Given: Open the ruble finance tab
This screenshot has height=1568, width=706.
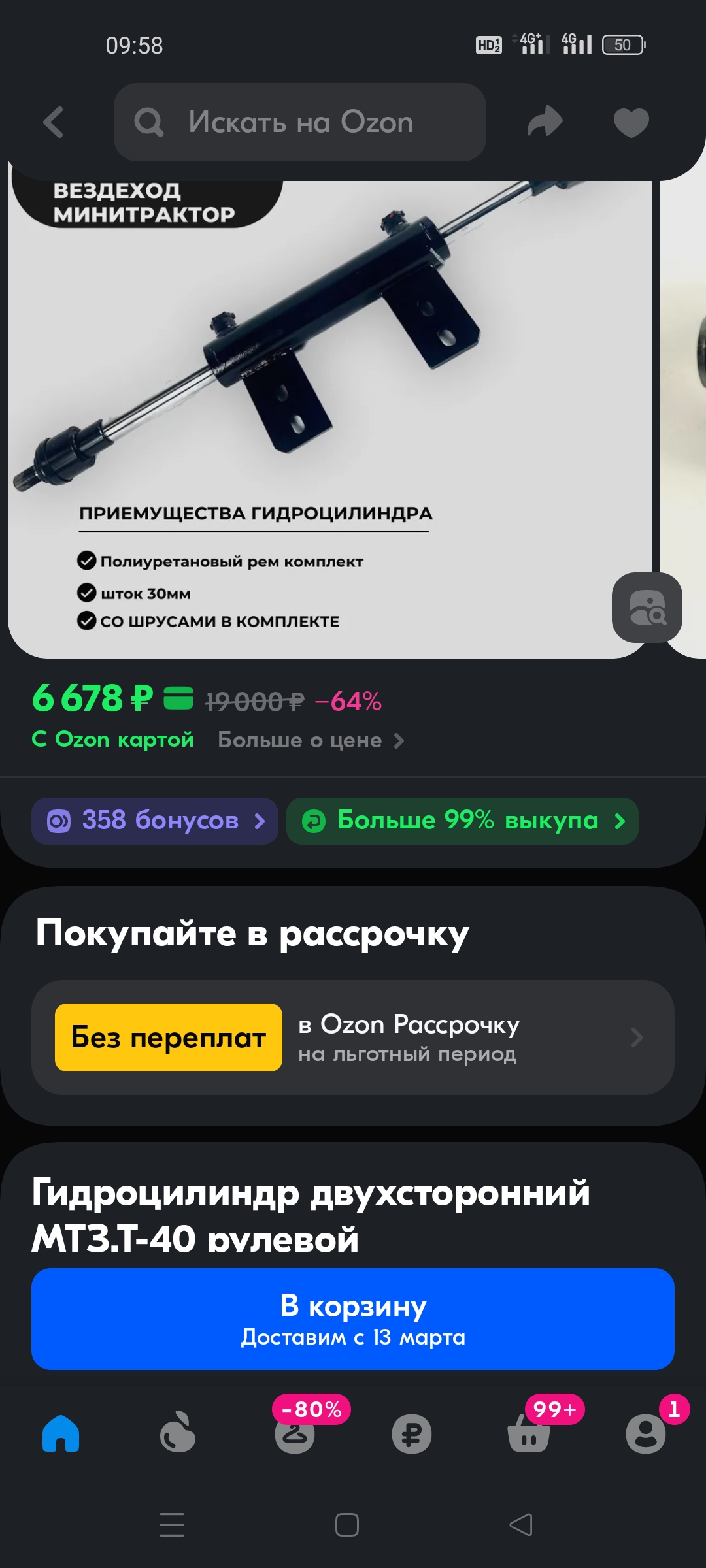Looking at the screenshot, I should pos(412,1434).
